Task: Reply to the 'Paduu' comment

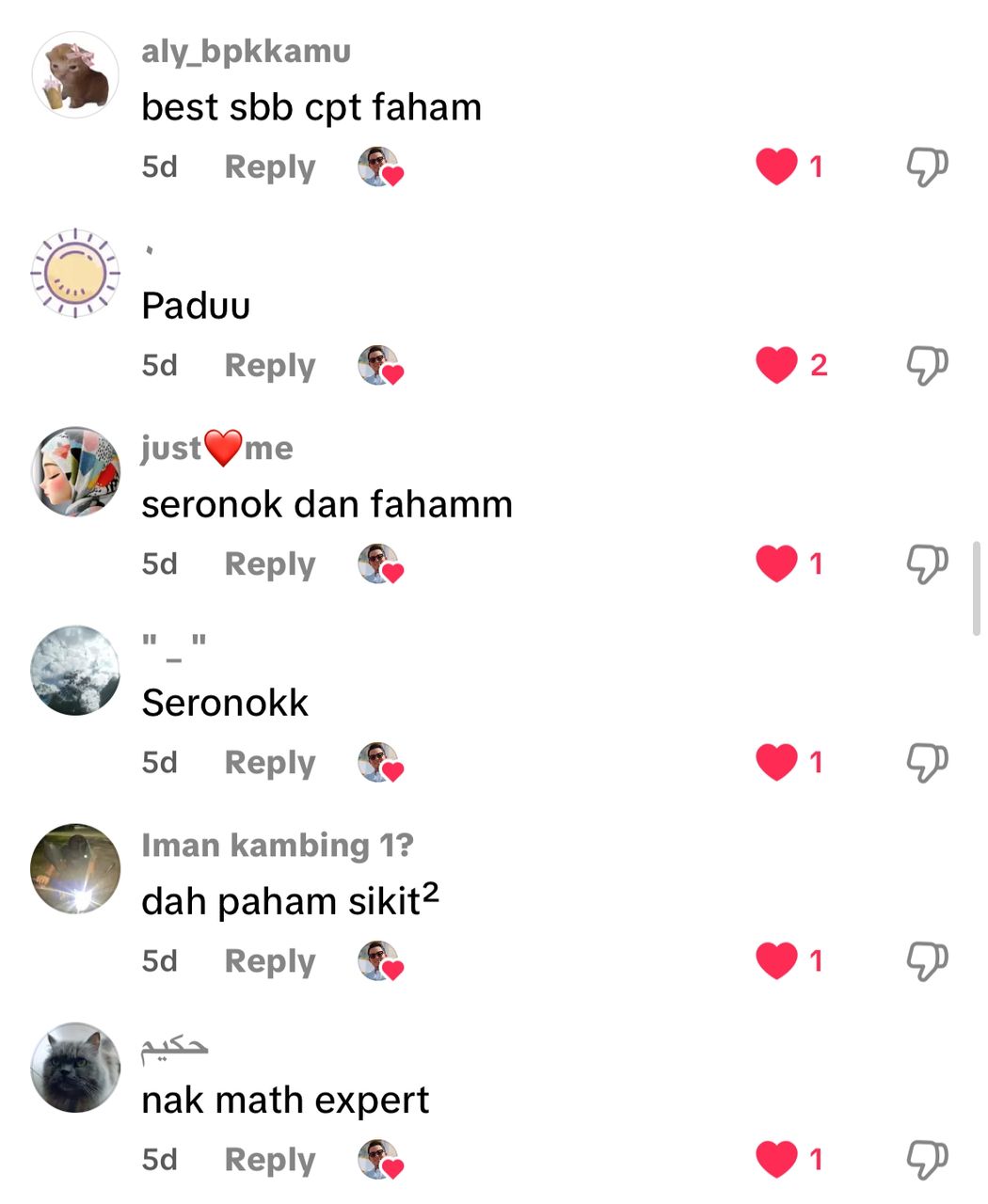Action: tap(269, 365)
